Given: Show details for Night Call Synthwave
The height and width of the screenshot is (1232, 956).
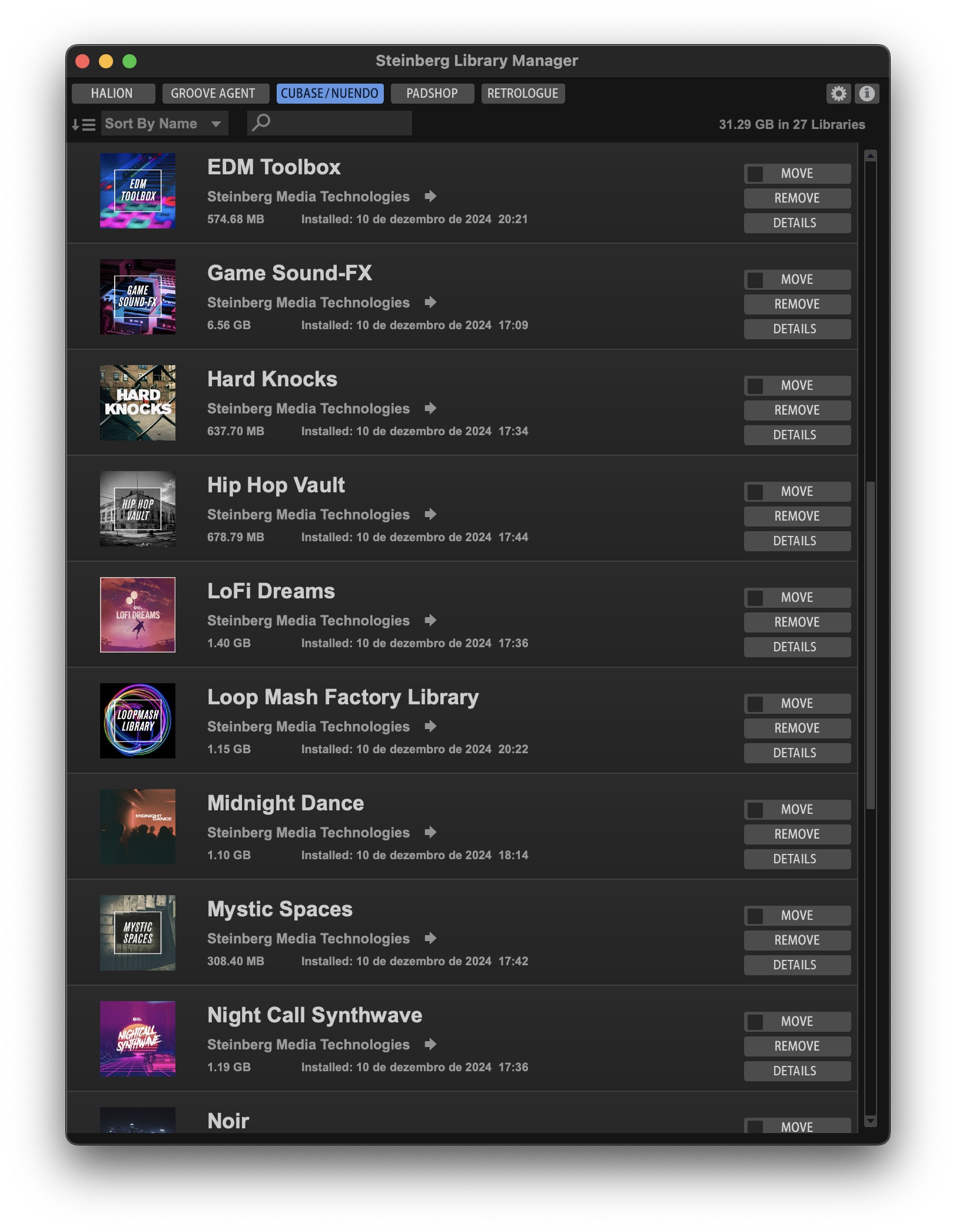Looking at the screenshot, I should pyautogui.click(x=796, y=1071).
